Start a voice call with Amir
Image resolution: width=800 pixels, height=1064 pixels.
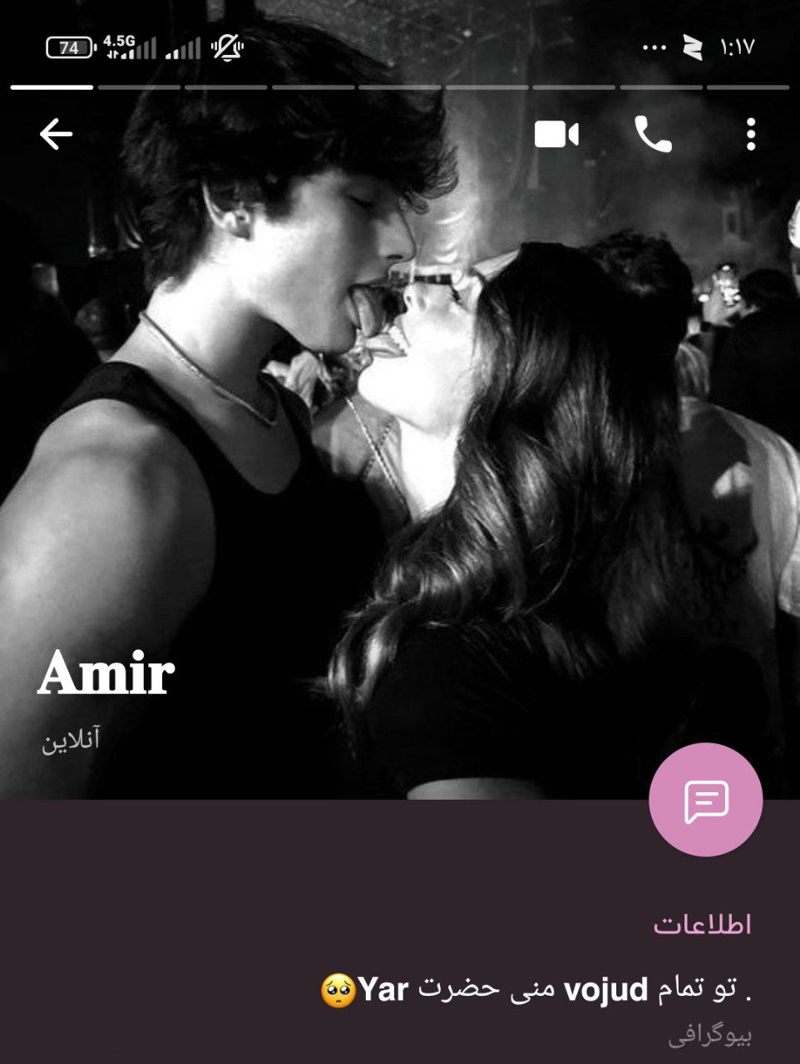(653, 134)
